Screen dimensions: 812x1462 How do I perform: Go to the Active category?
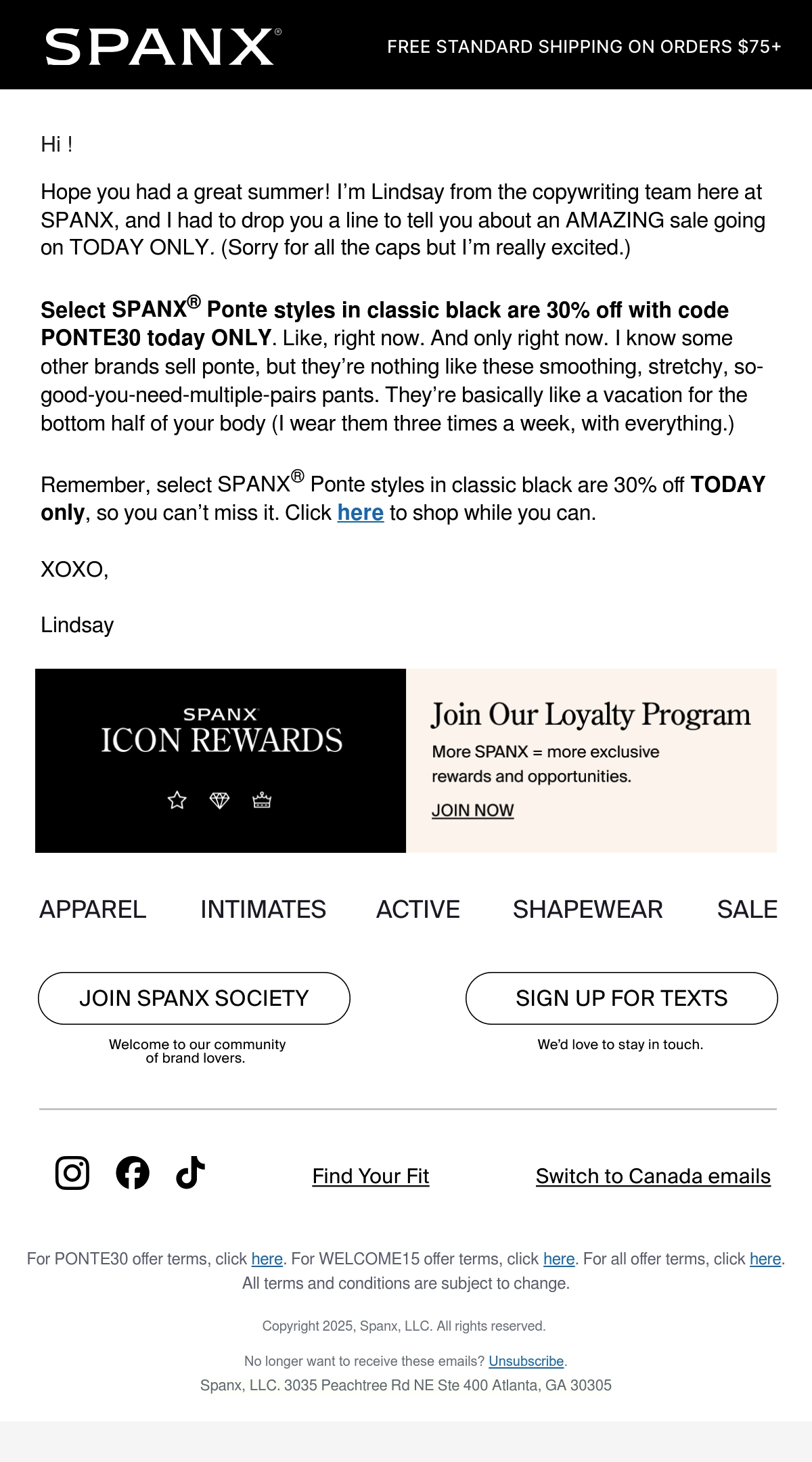(x=418, y=909)
